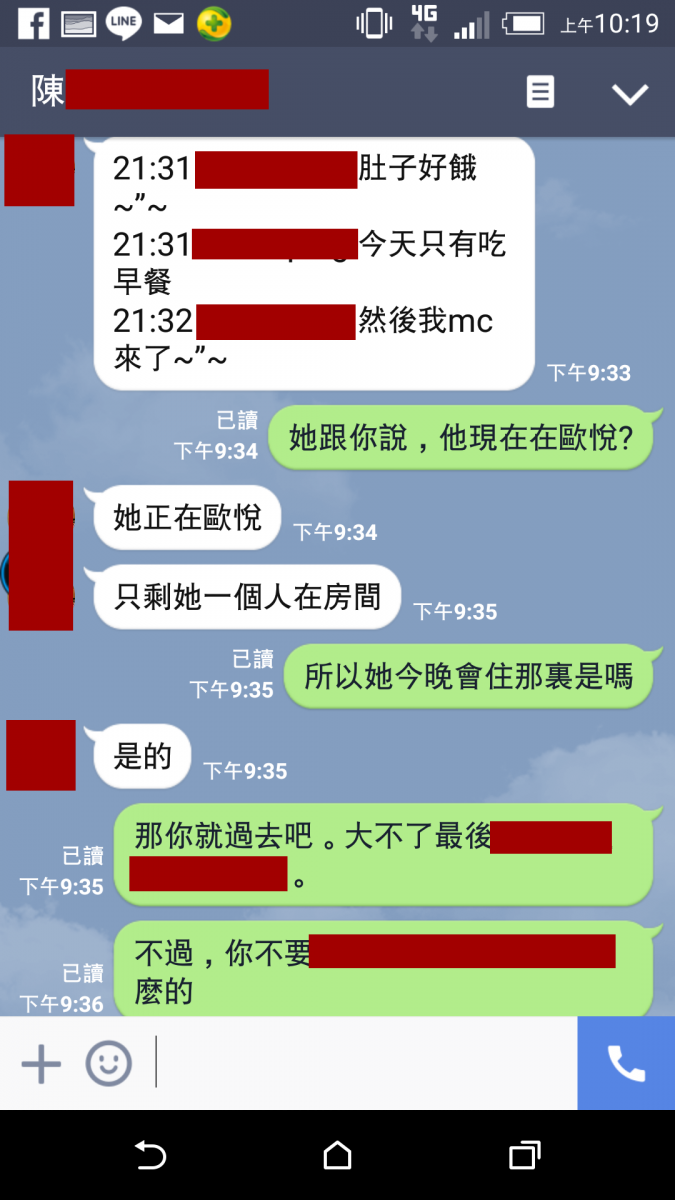Tap the system back button
The width and height of the screenshot is (675, 1200).
coord(150,1156)
